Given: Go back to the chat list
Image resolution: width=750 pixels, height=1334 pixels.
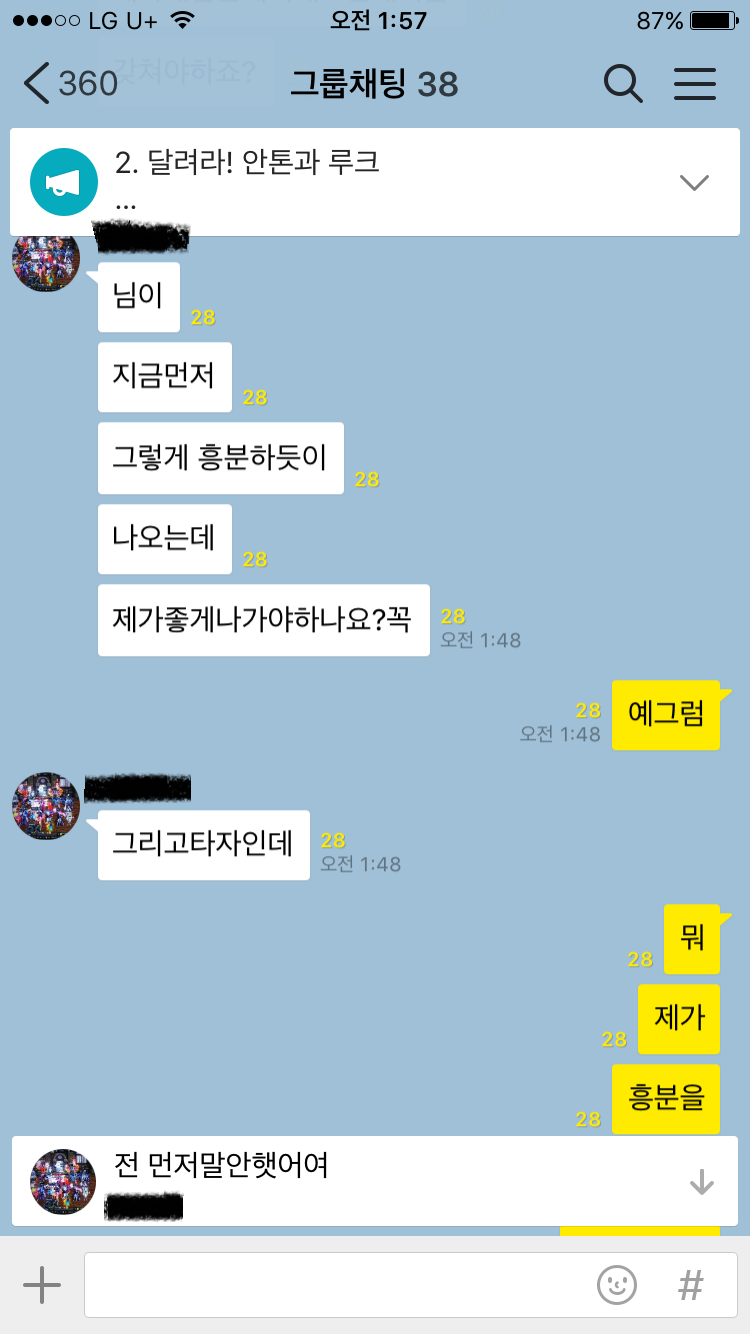Looking at the screenshot, I should pyautogui.click(x=70, y=84).
